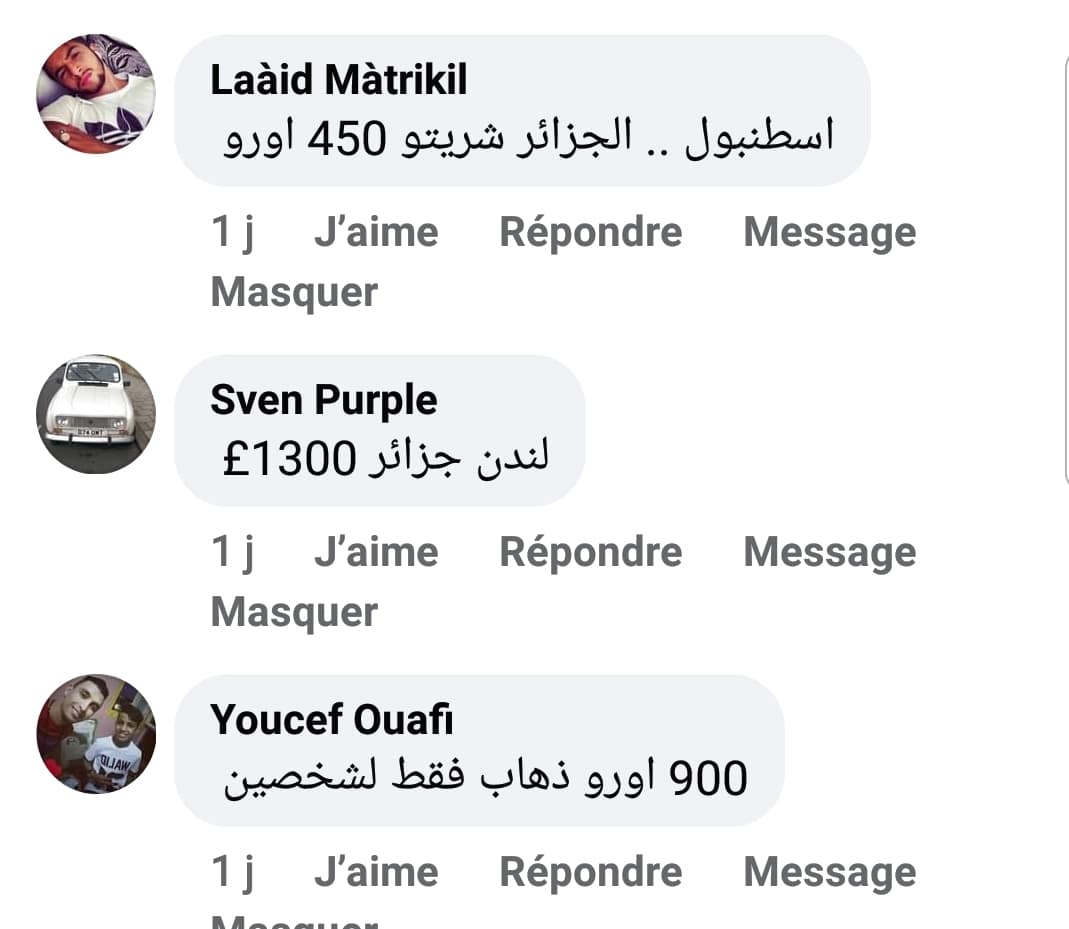The image size is (1069, 929).
Task: Open Laàid Màtrikil's profile picture
Action: [x=96, y=93]
